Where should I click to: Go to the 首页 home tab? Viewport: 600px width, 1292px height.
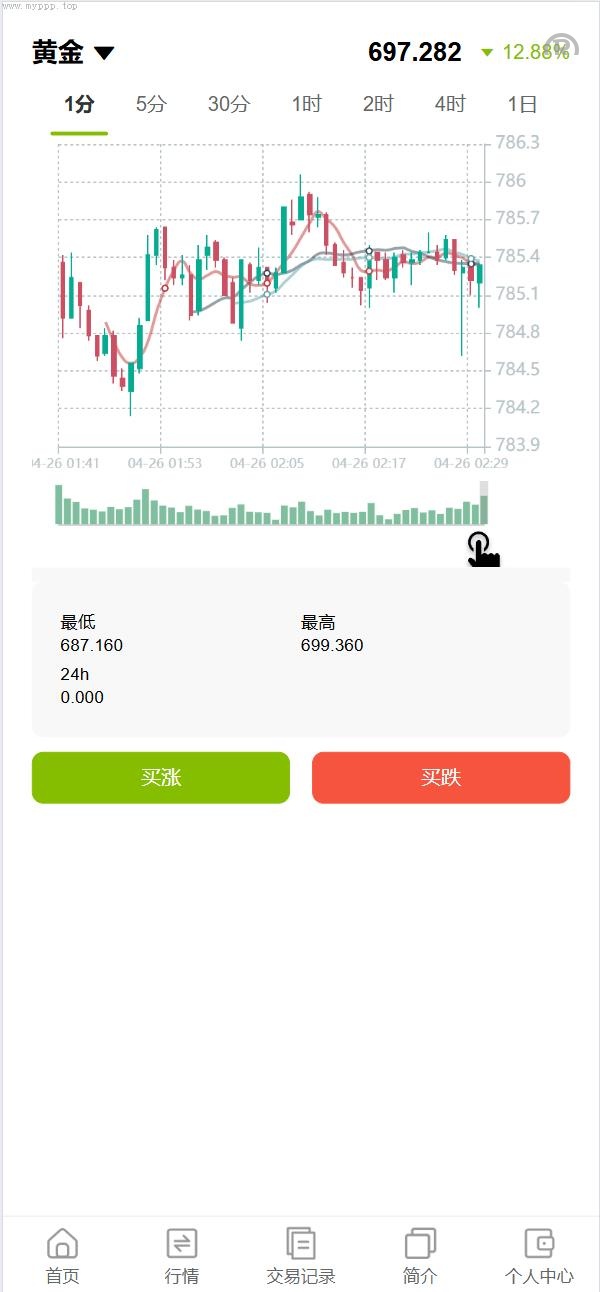point(62,1256)
